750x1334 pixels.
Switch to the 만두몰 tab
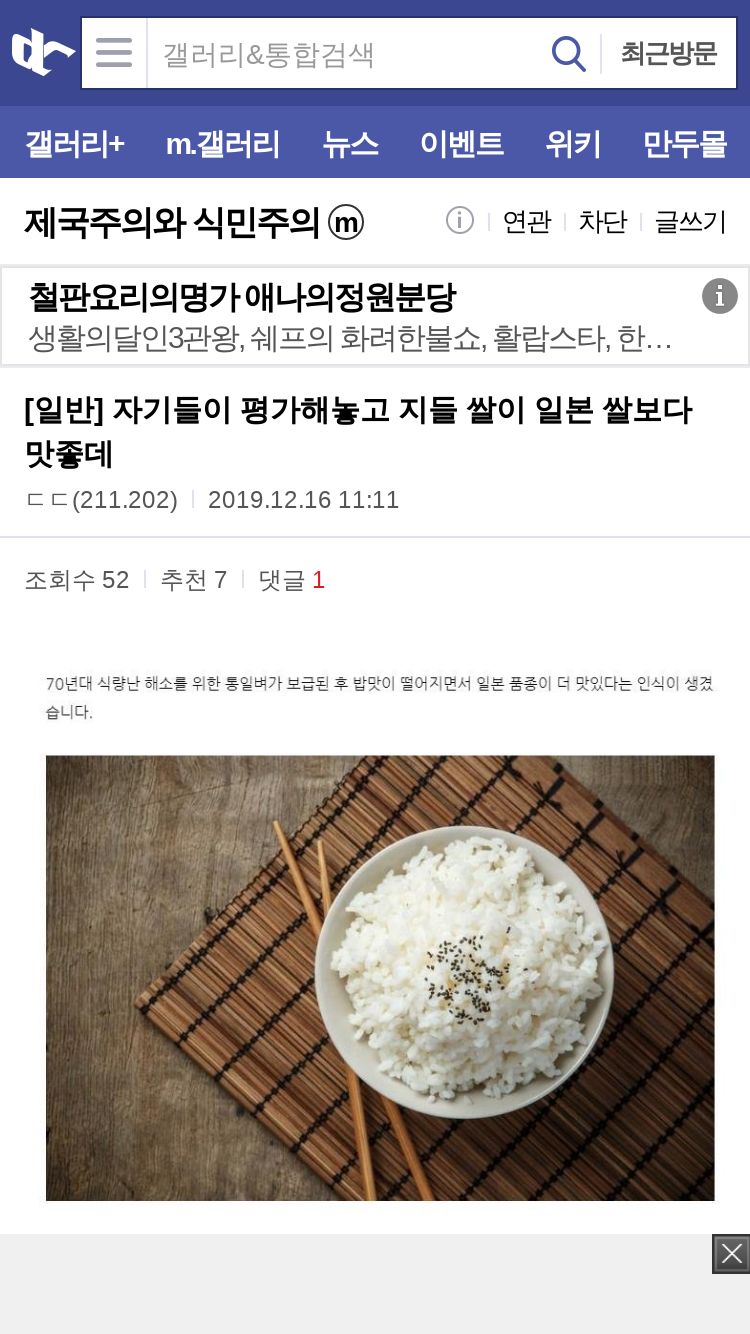click(x=684, y=144)
